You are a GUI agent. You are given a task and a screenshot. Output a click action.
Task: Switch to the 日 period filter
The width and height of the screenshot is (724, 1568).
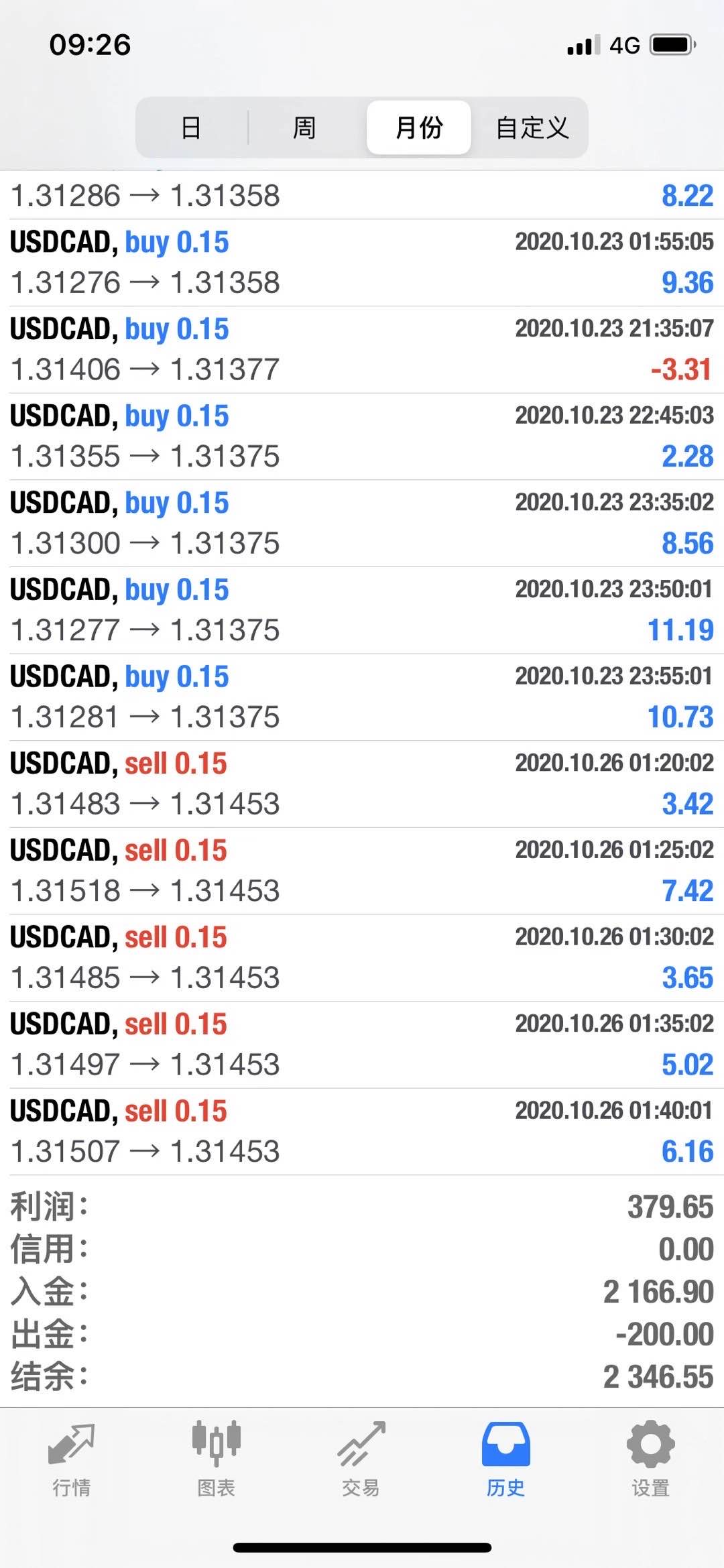(x=192, y=127)
